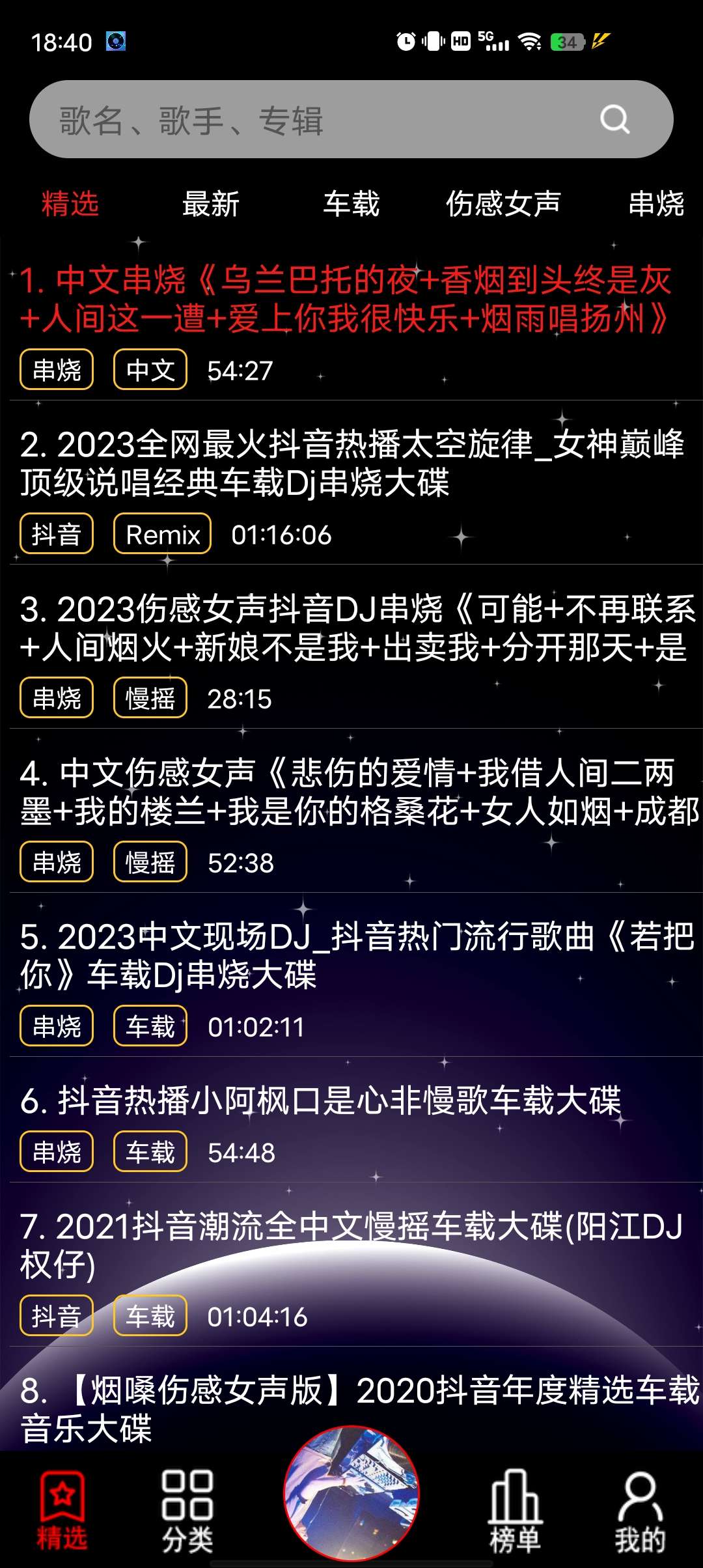Tap the magnifier search icon
Viewport: 703px width, 1568px height.
point(614,120)
